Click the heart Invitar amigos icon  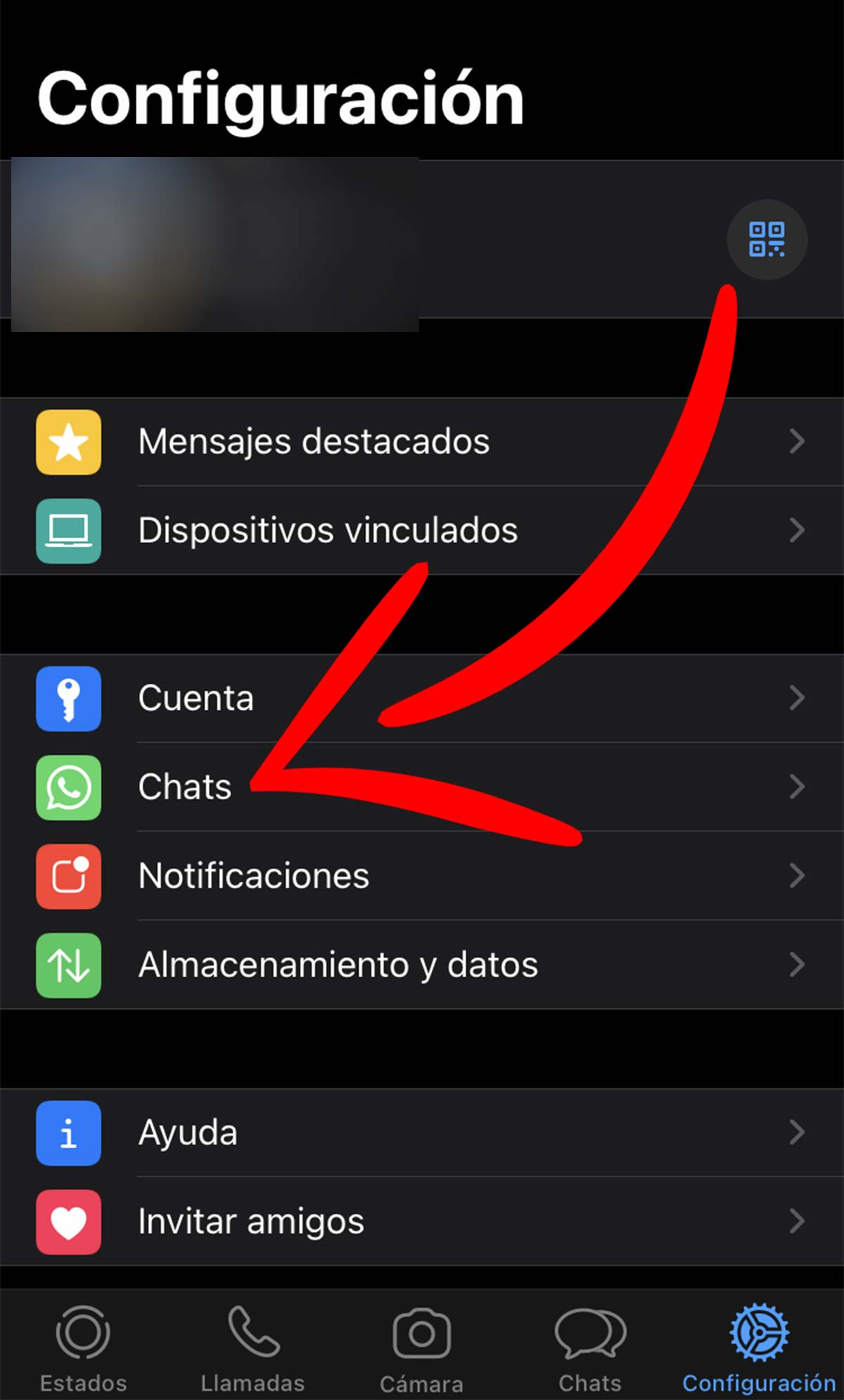68,1222
